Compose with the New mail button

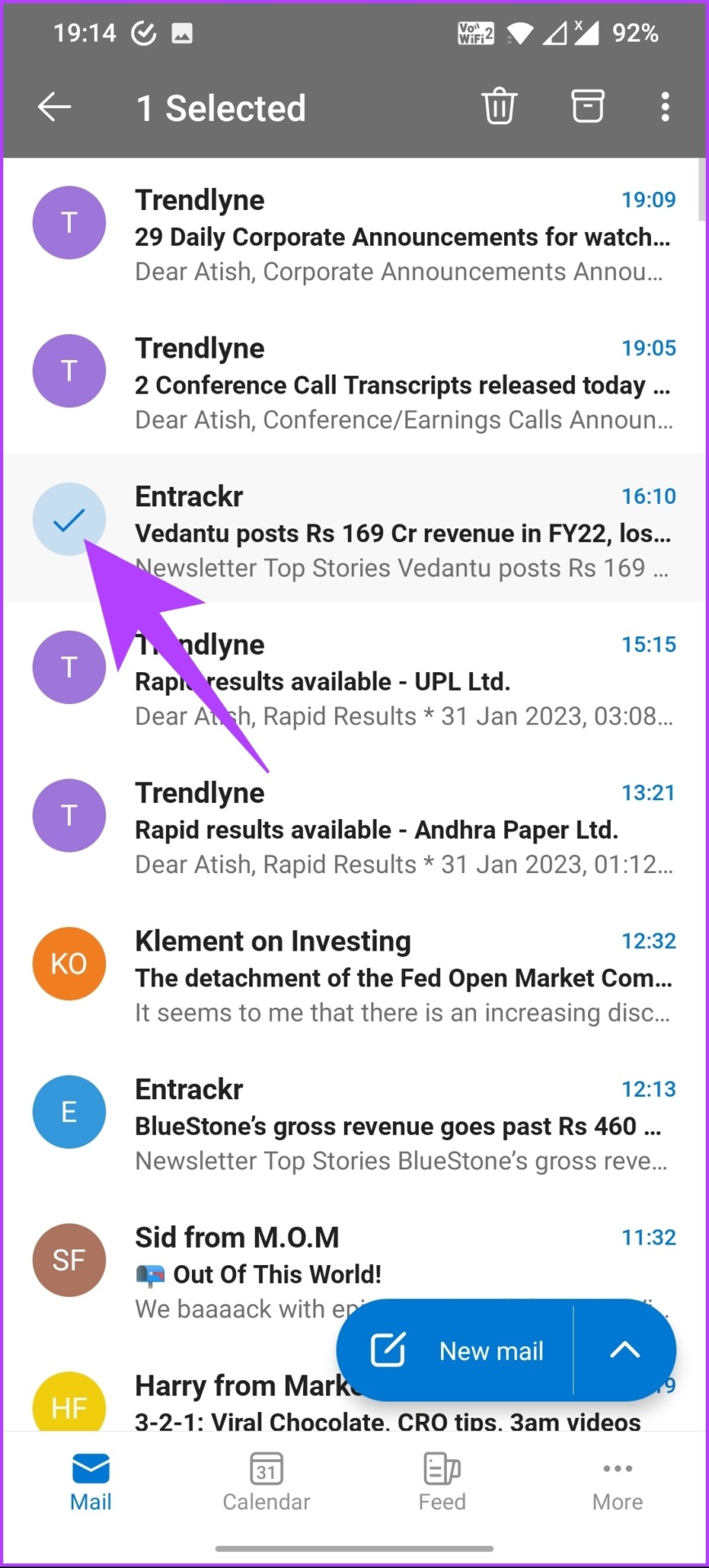(456, 1350)
